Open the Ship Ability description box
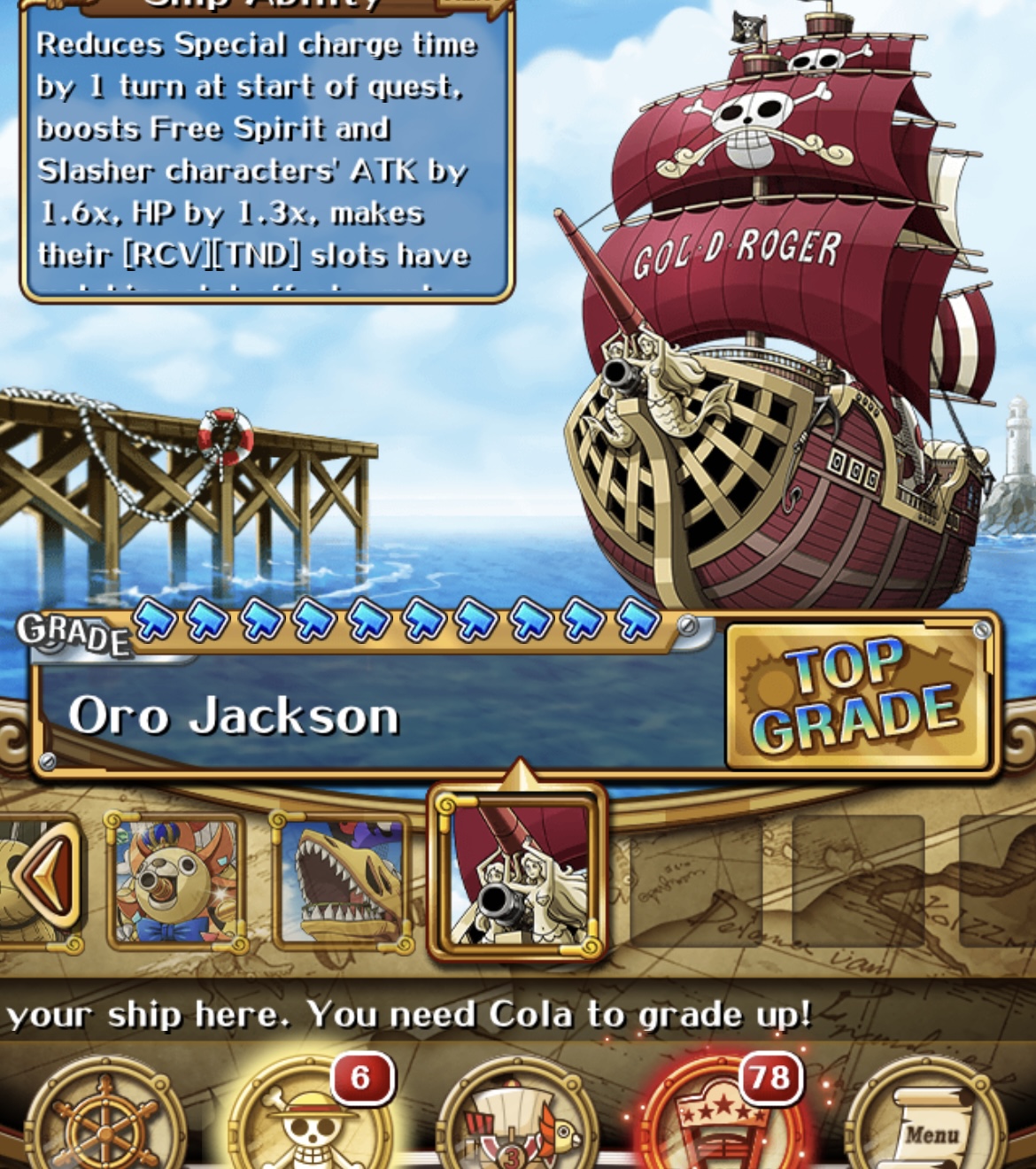The image size is (1036, 1169). 267,151
